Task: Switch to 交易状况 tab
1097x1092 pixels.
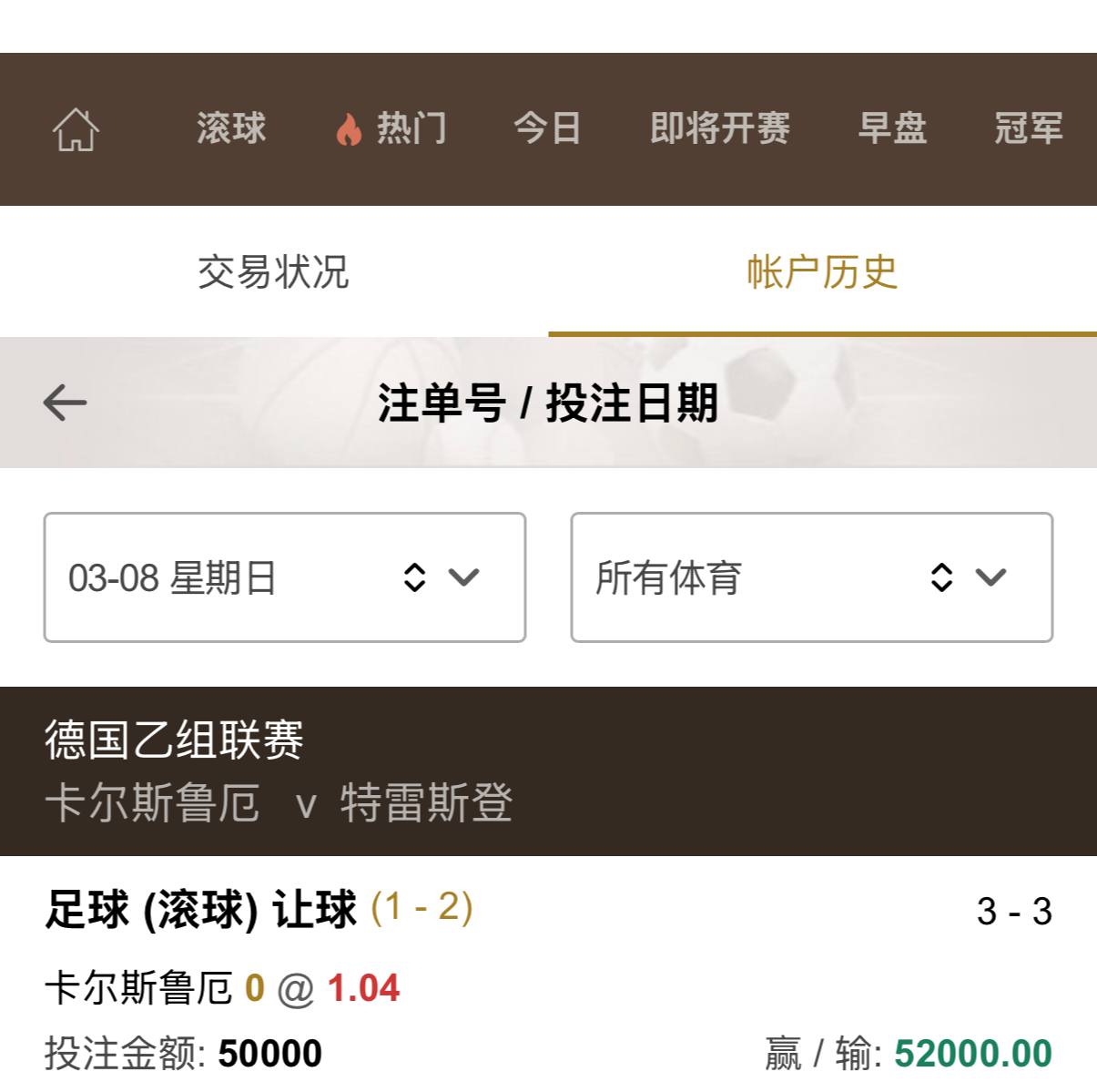Action: coord(273,271)
